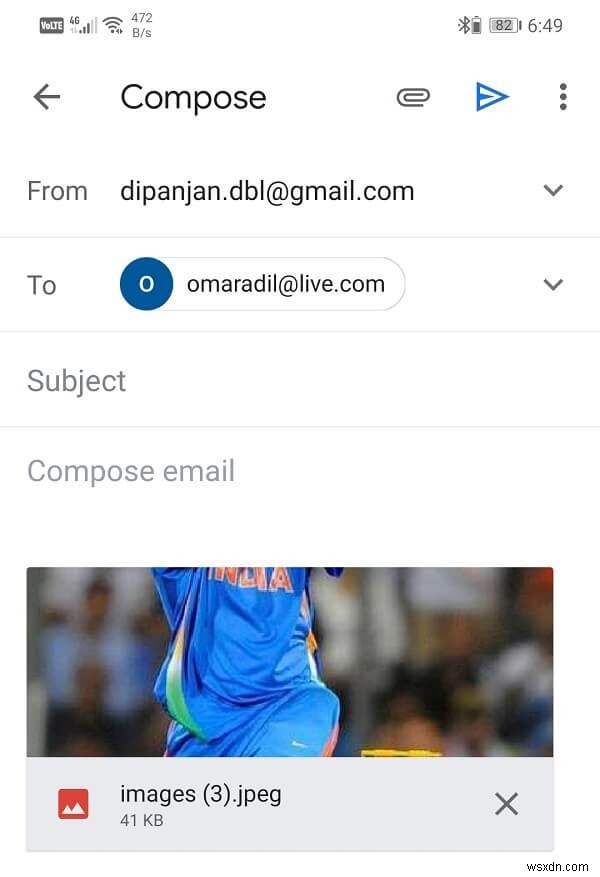600x877 pixels.
Task: Go back from the Compose screen
Action: tap(46, 97)
